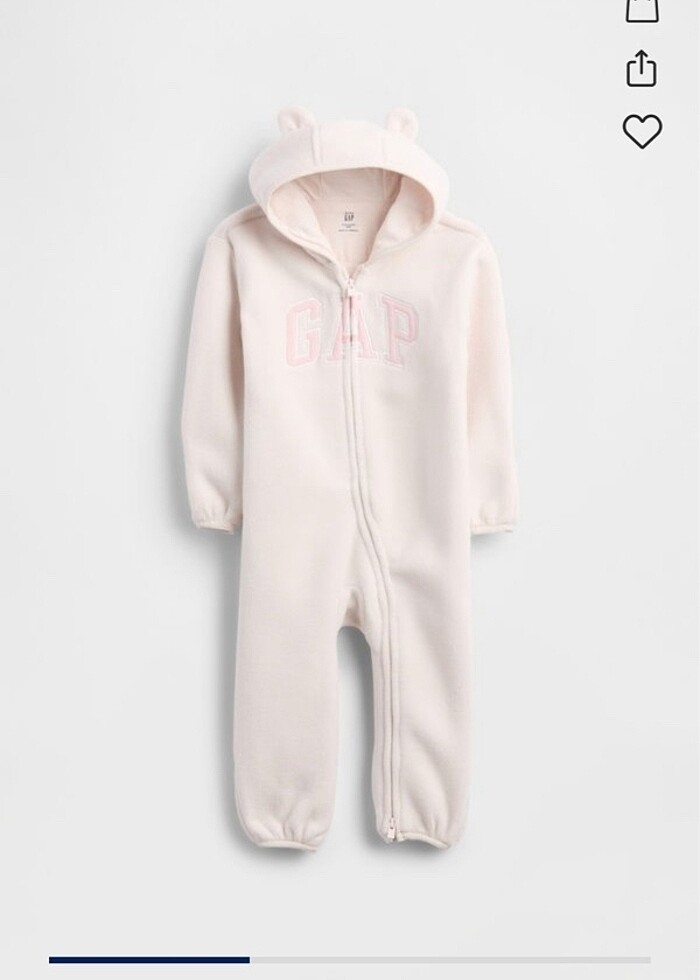Open the shopping bag
The width and height of the screenshot is (700, 980).
coord(642,10)
